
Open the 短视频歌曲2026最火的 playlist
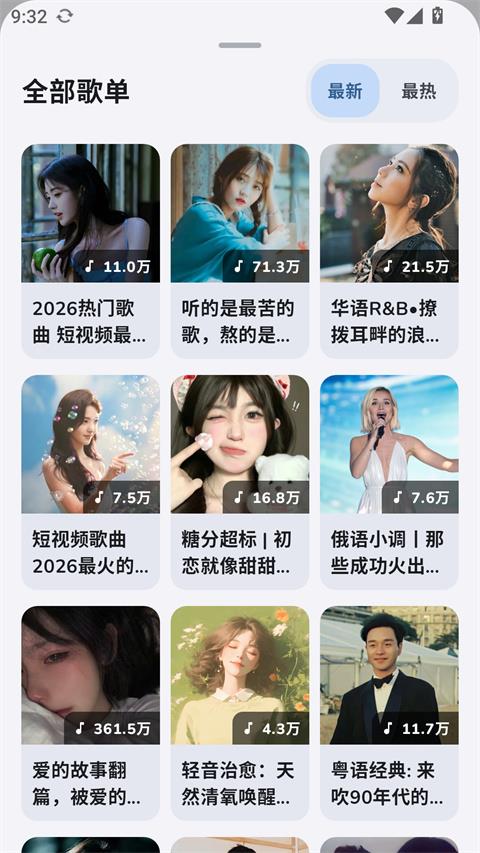(90, 482)
